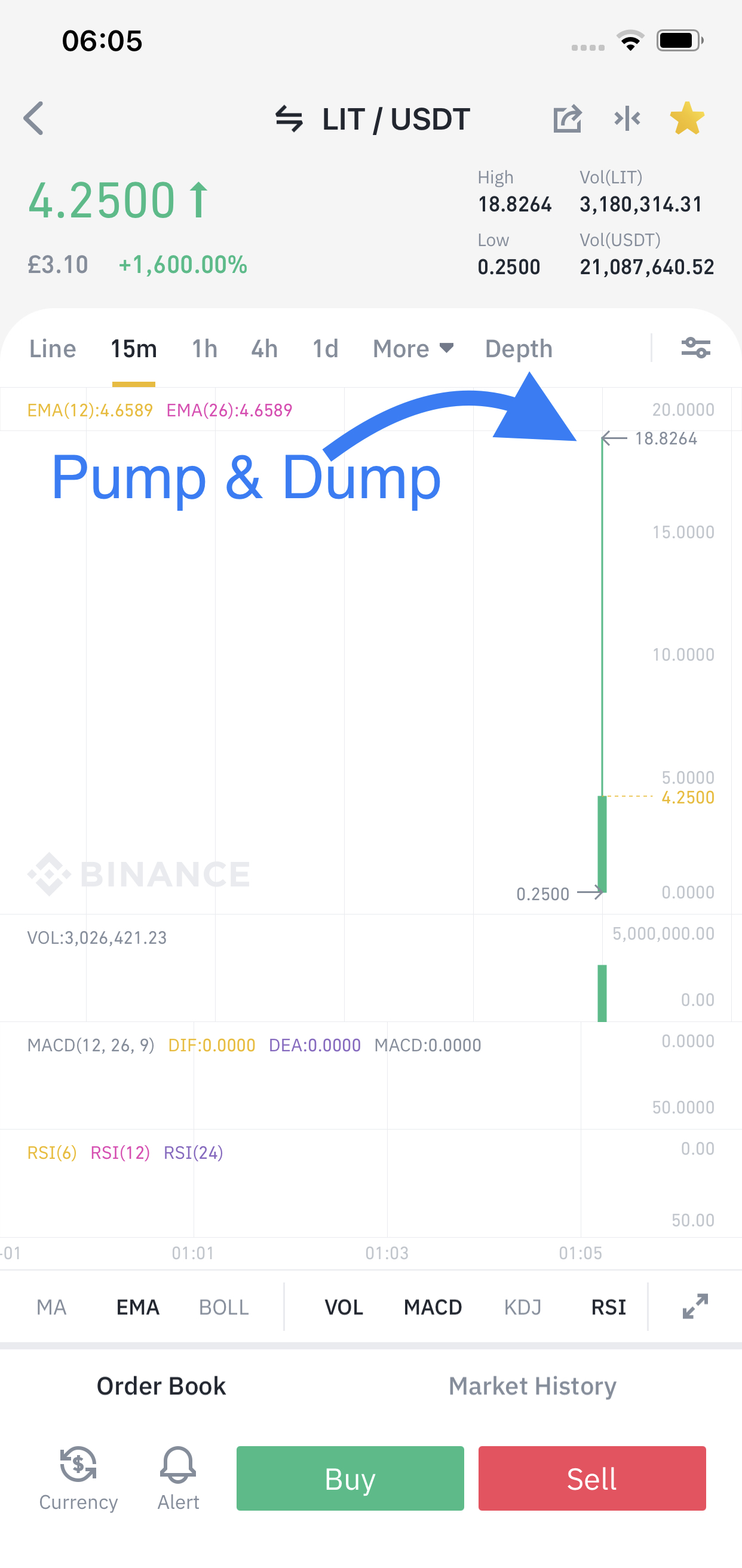Set a price Alert
Screen dimensions: 742x1568
tap(179, 1478)
